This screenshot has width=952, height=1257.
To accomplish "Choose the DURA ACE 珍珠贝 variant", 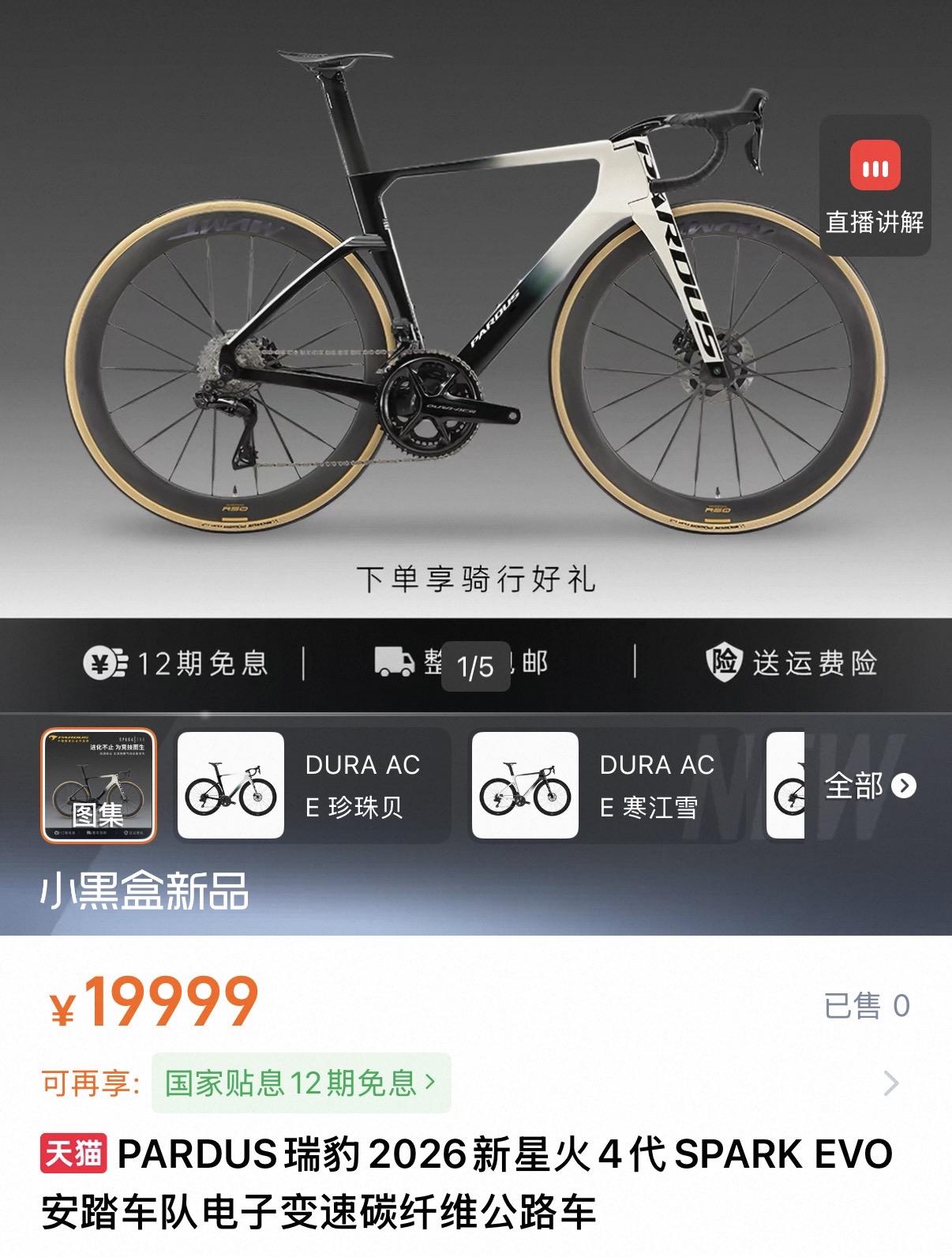I will [313, 786].
